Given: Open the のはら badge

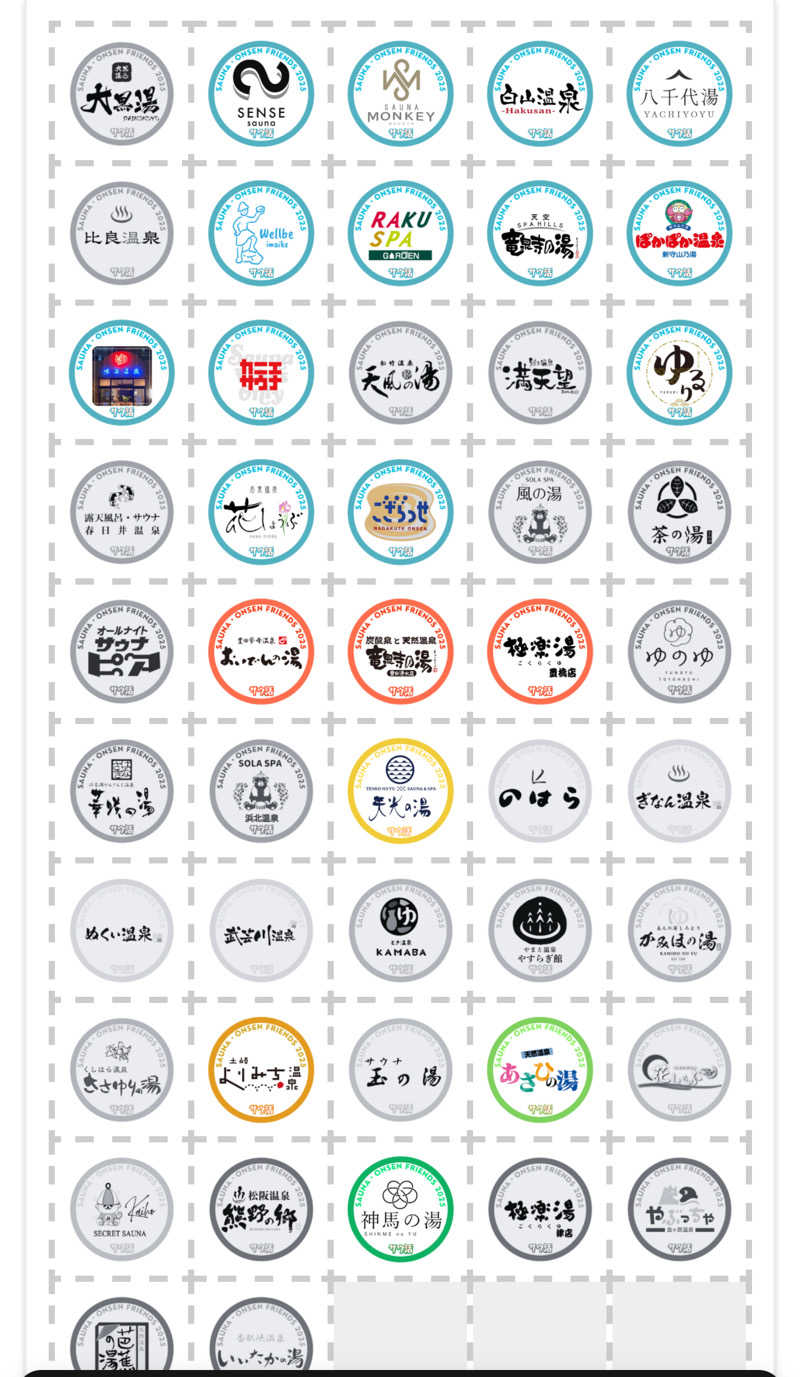Looking at the screenshot, I should (x=540, y=791).
